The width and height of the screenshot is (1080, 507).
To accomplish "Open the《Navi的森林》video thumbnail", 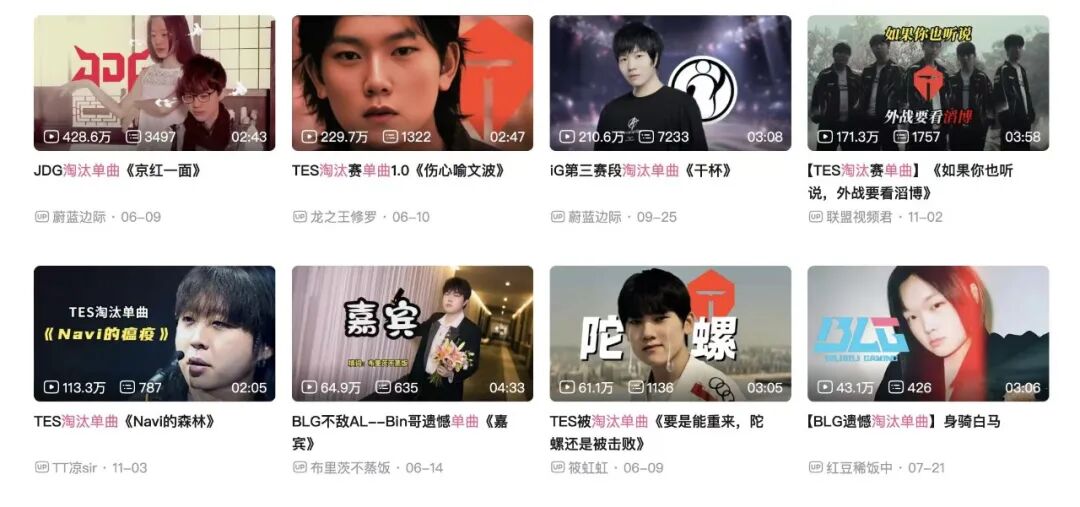I will pos(154,333).
